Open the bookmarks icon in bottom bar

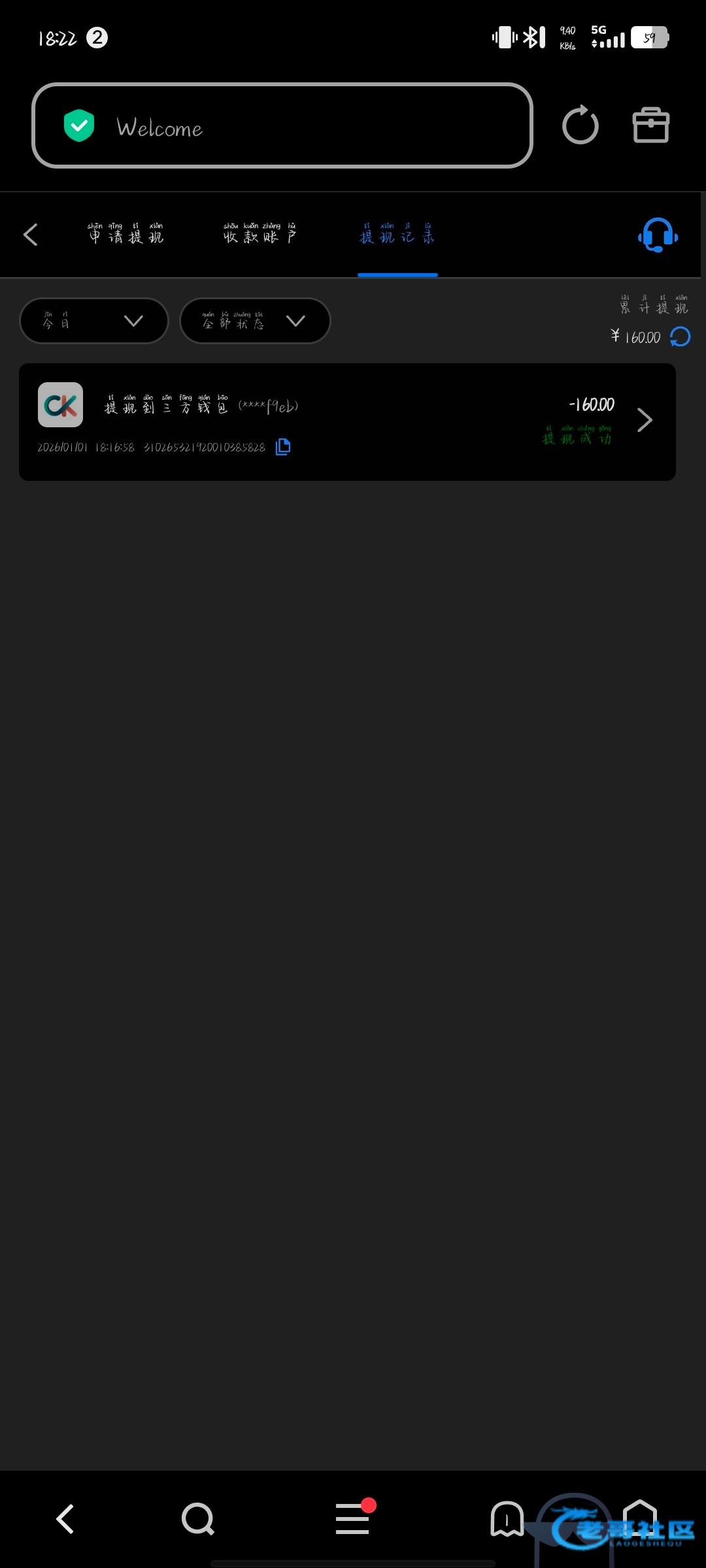click(507, 1519)
